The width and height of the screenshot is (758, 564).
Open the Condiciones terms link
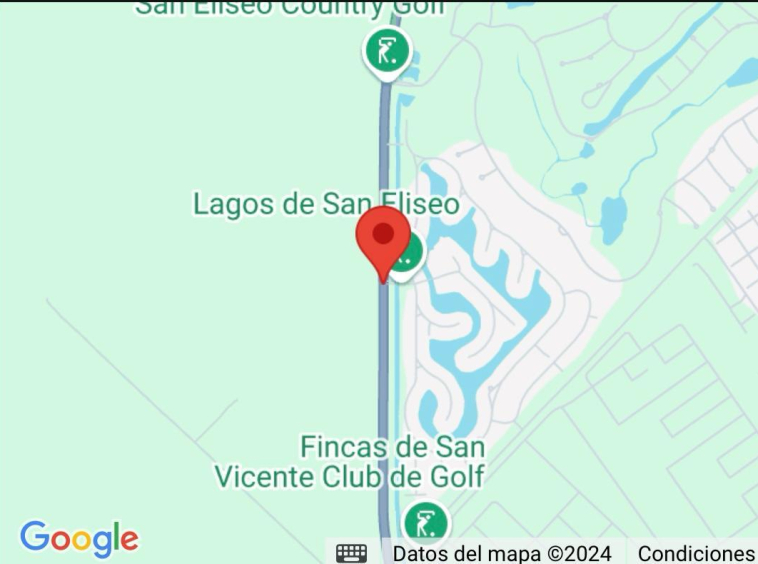click(696, 553)
